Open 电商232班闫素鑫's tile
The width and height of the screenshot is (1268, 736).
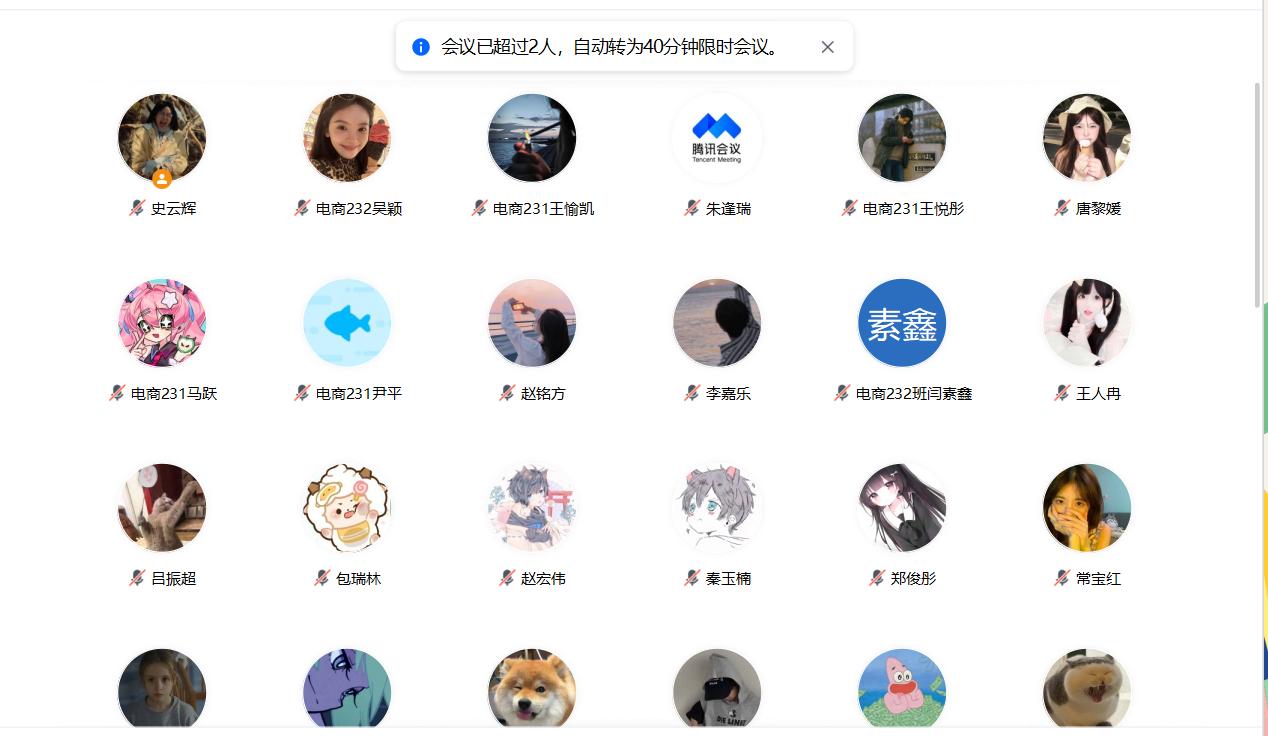pyautogui.click(x=902, y=323)
